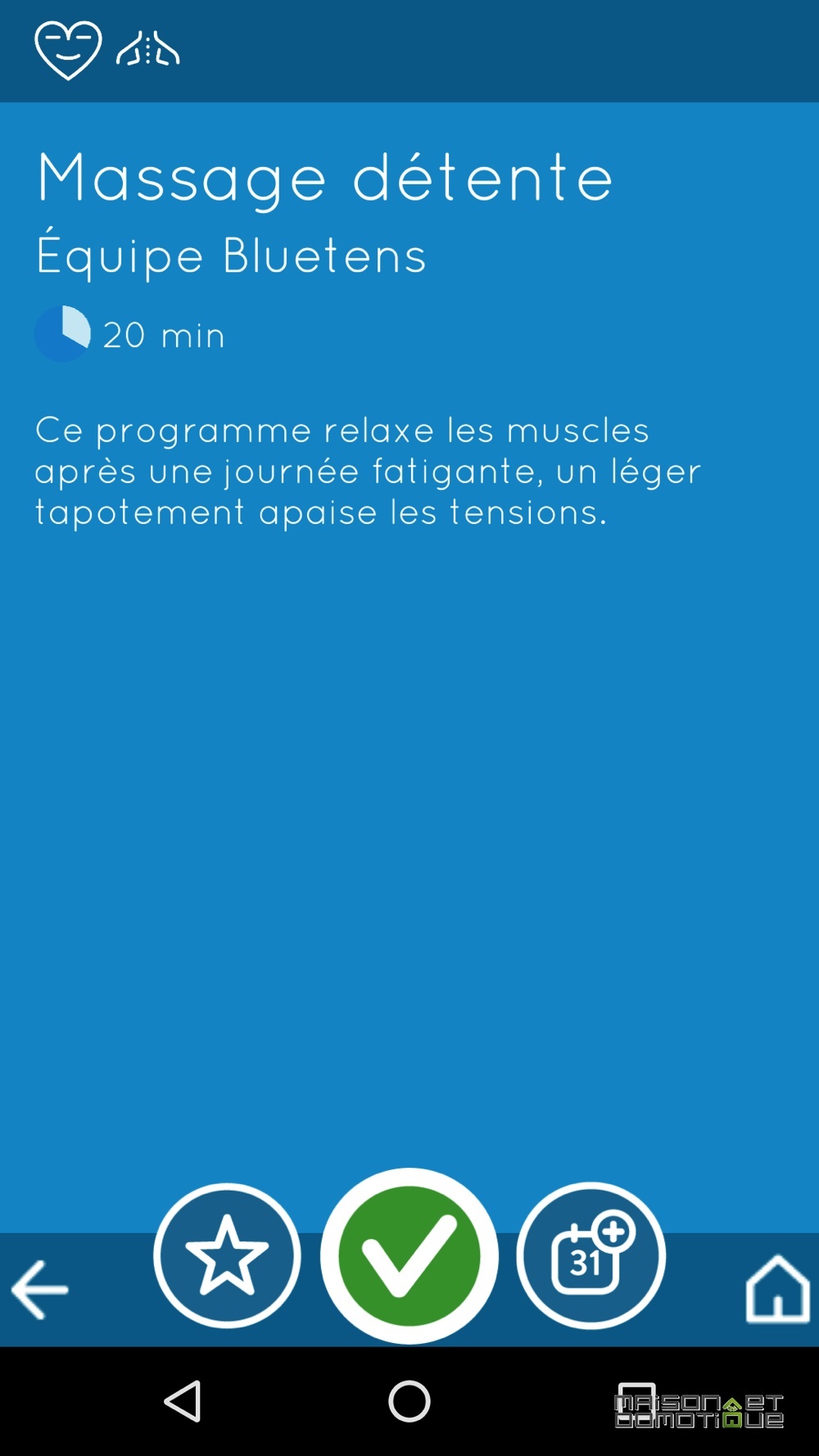Schedule the program with the calendar button
This screenshot has width=819, height=1456.
coord(590,1255)
